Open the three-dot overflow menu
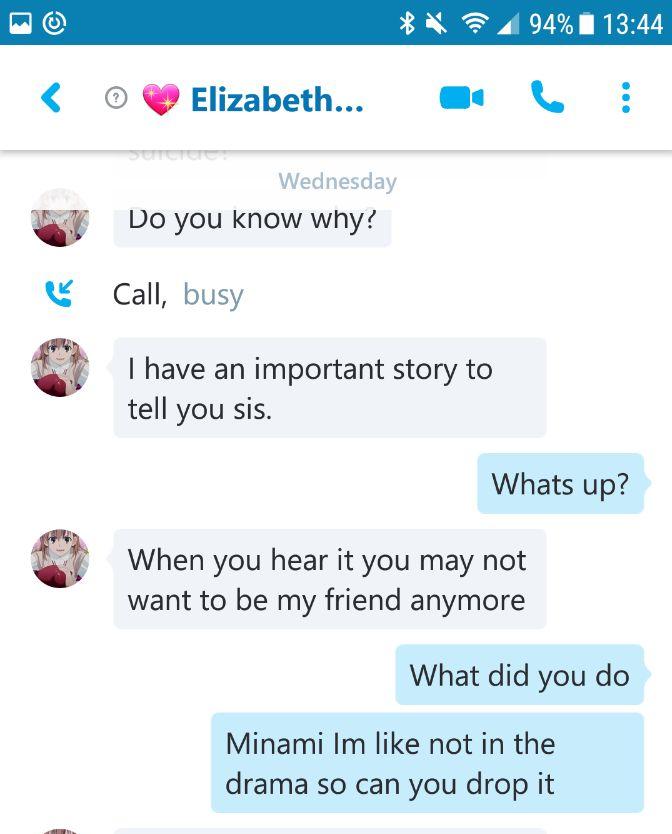Viewport: 672px width, 834px height. point(626,98)
